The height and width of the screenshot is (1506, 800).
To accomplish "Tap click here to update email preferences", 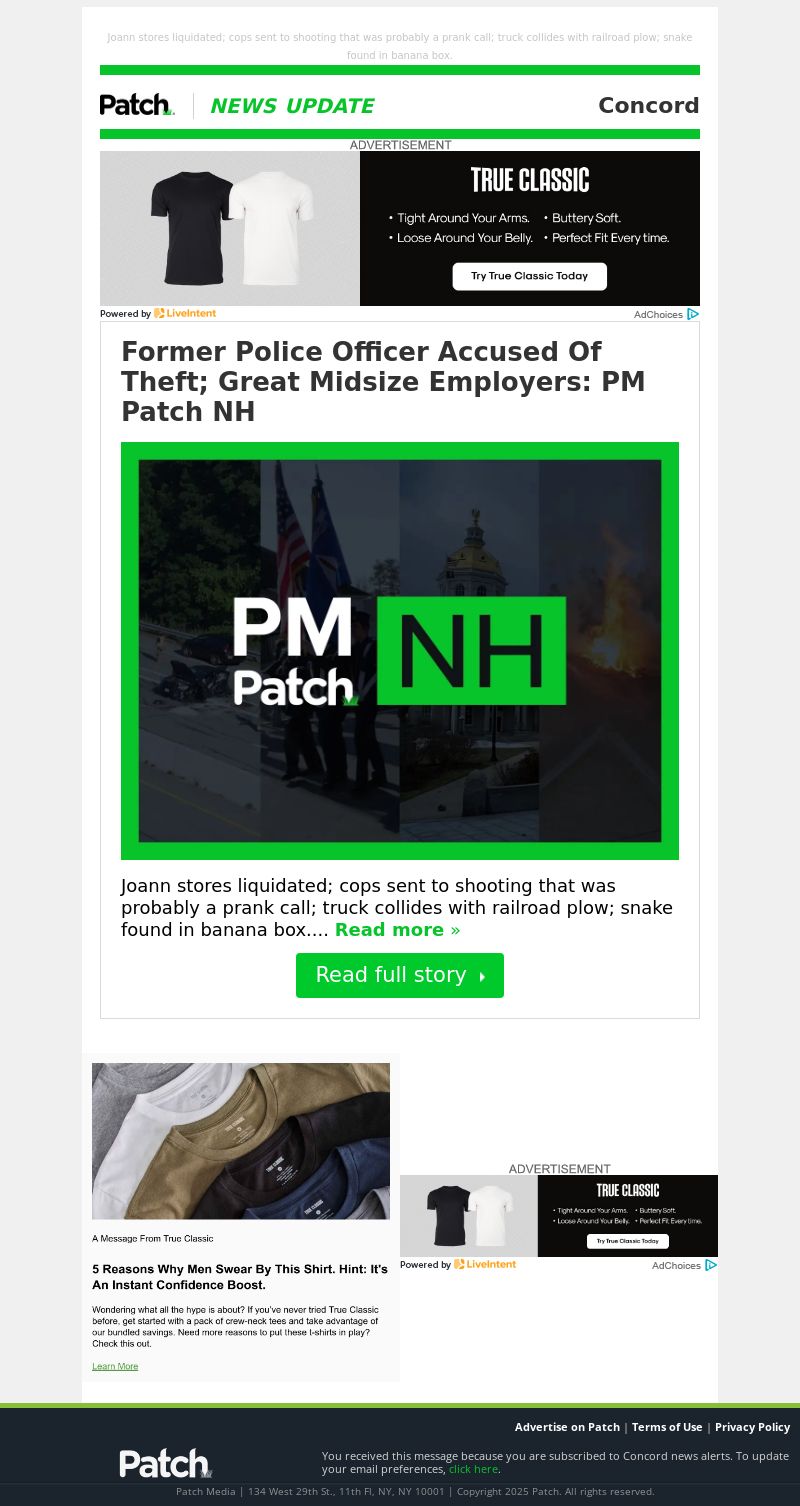I will click(473, 1469).
